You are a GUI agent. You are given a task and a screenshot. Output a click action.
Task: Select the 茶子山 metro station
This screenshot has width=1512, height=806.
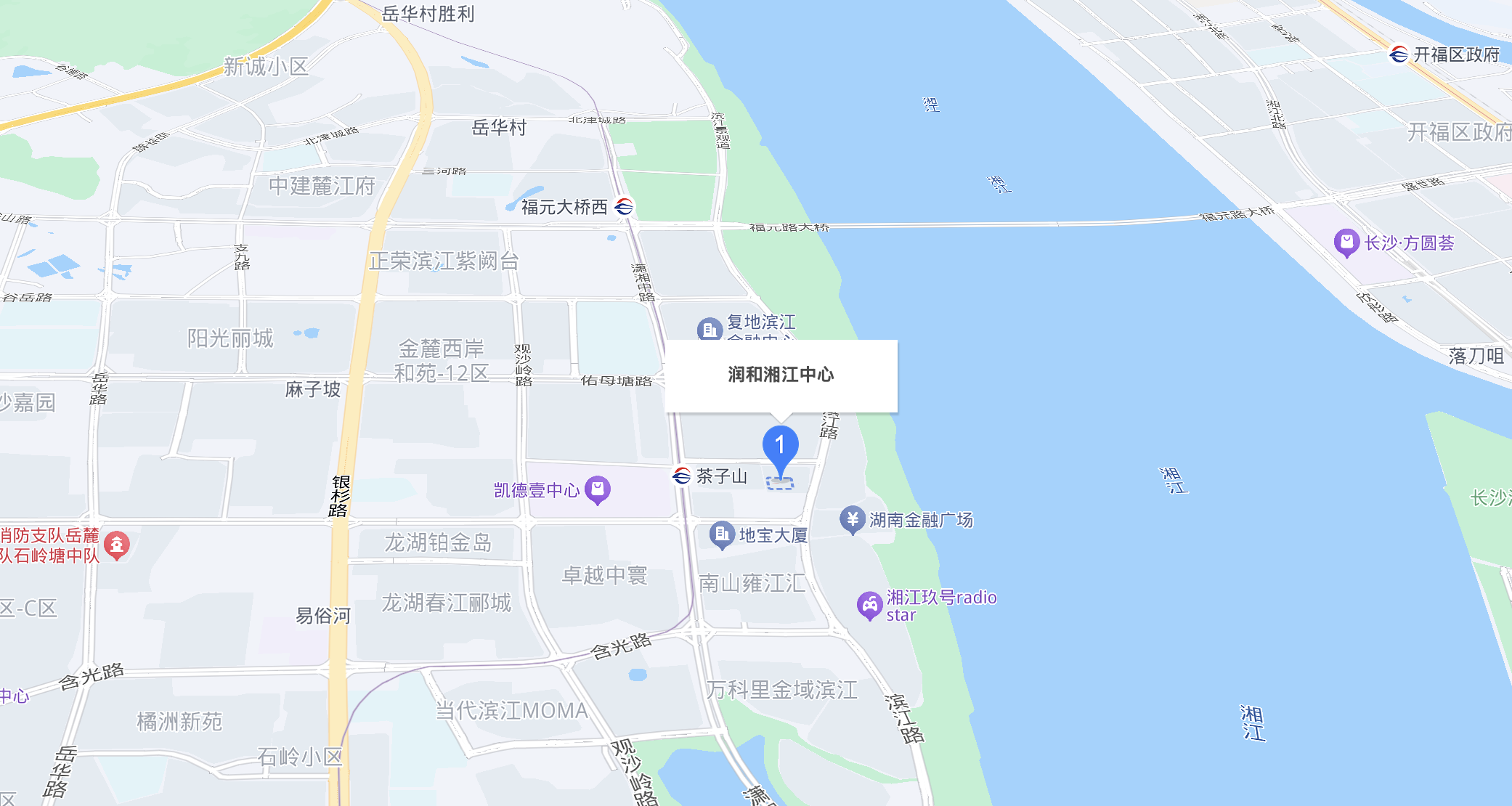pos(682,476)
